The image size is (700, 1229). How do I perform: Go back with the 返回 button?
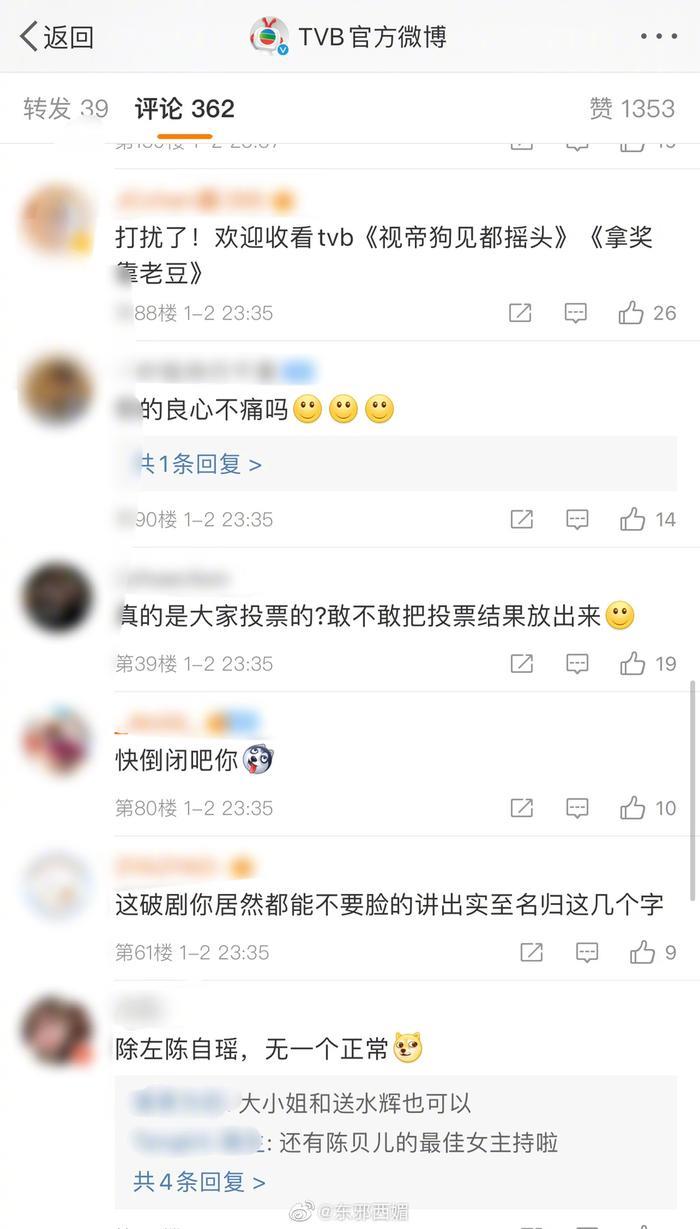(57, 37)
